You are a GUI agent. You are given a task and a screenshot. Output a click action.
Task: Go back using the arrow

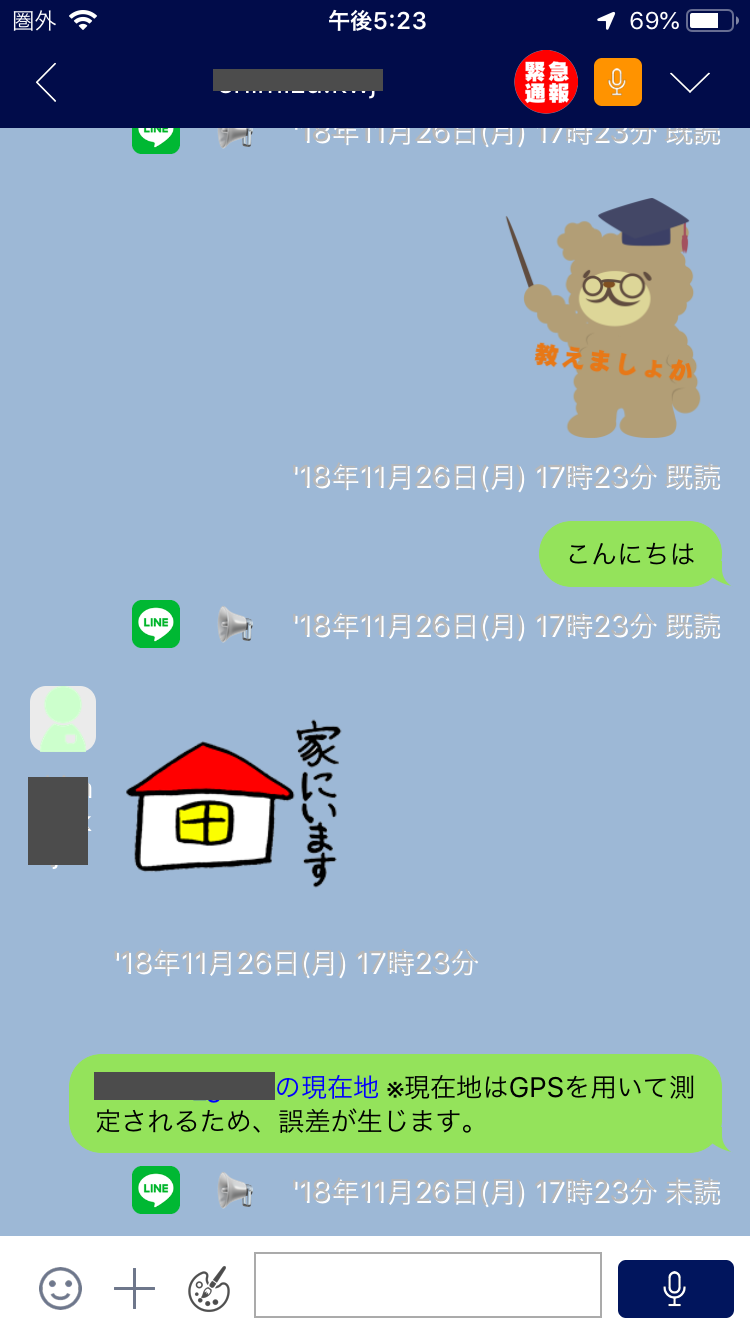(x=46, y=82)
